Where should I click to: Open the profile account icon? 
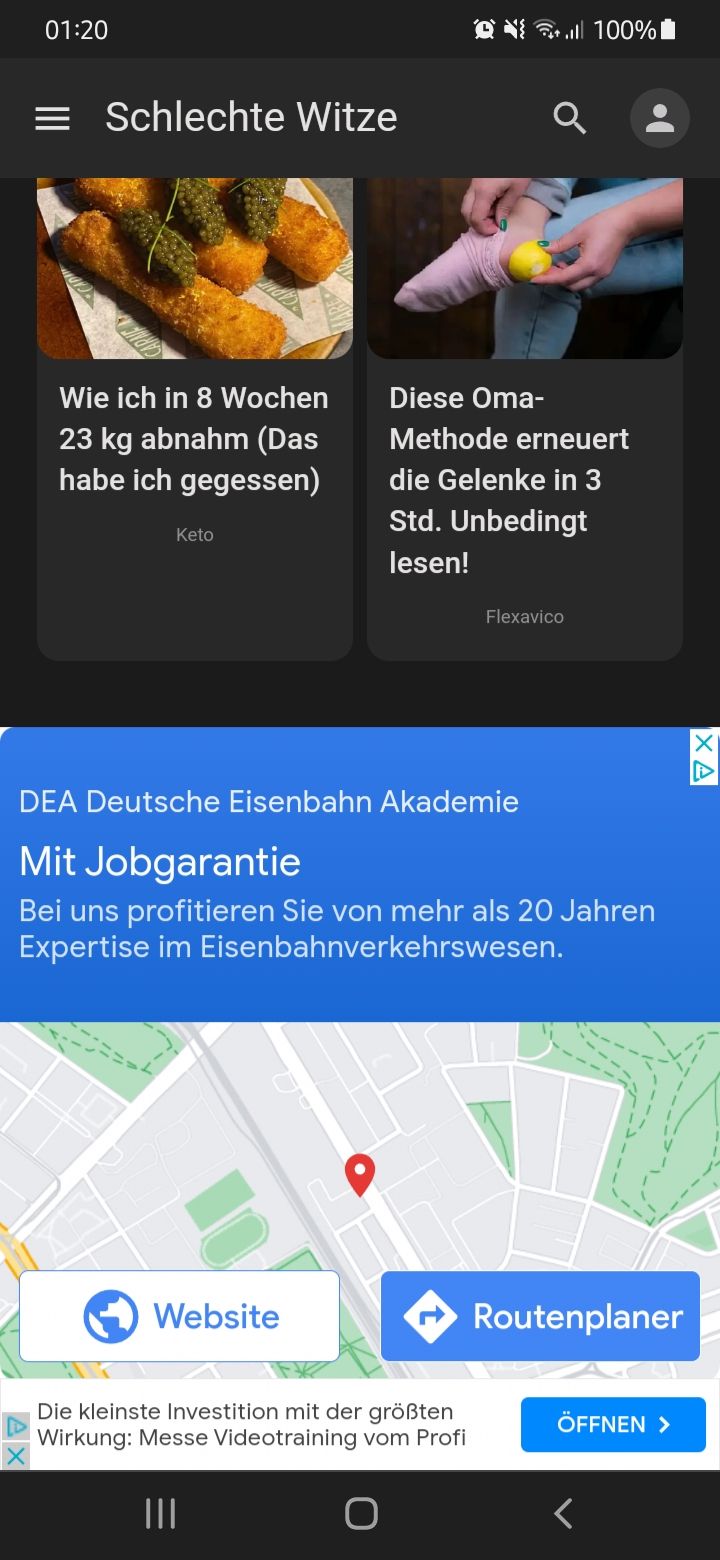[659, 118]
